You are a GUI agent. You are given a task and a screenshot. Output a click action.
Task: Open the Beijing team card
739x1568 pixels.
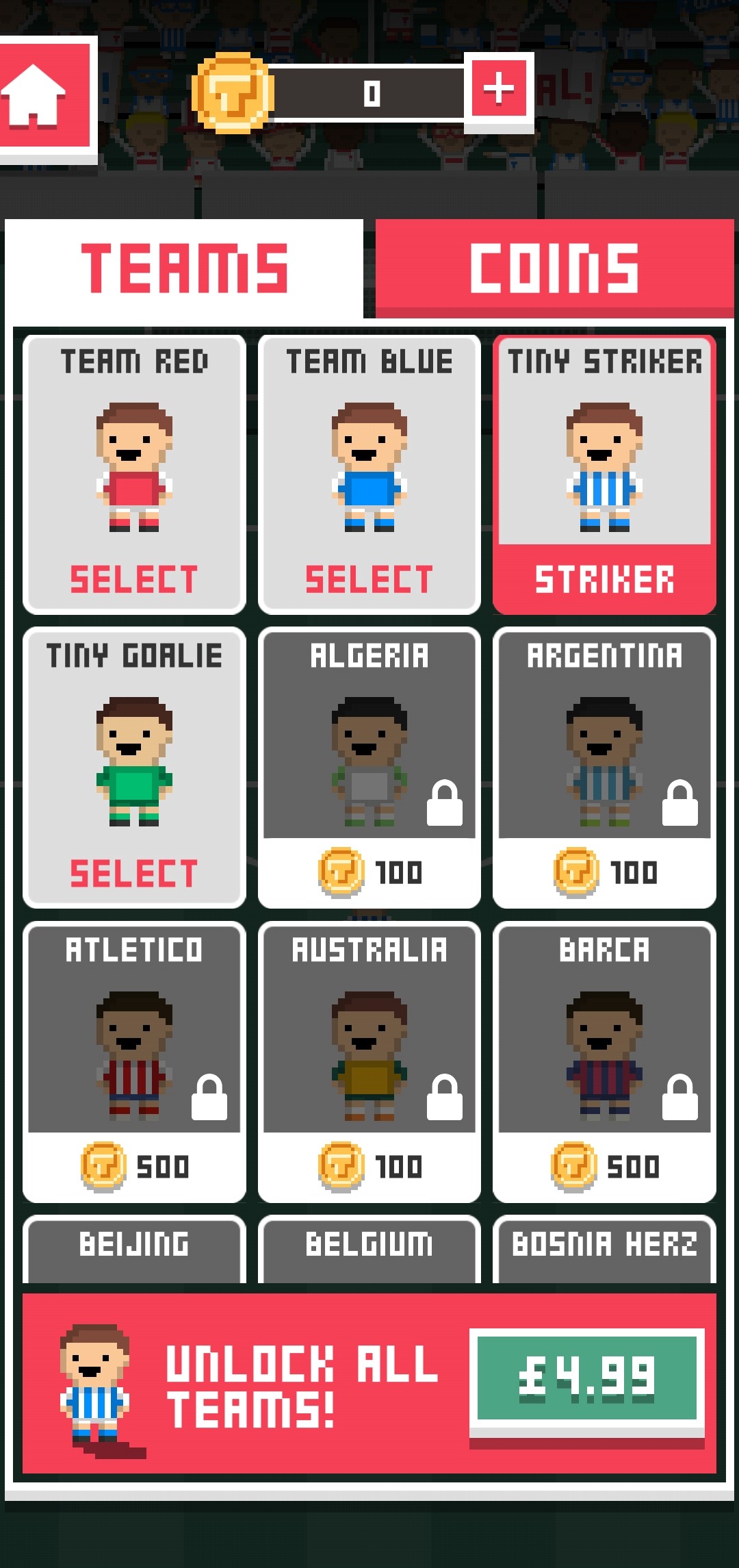coord(134,1249)
